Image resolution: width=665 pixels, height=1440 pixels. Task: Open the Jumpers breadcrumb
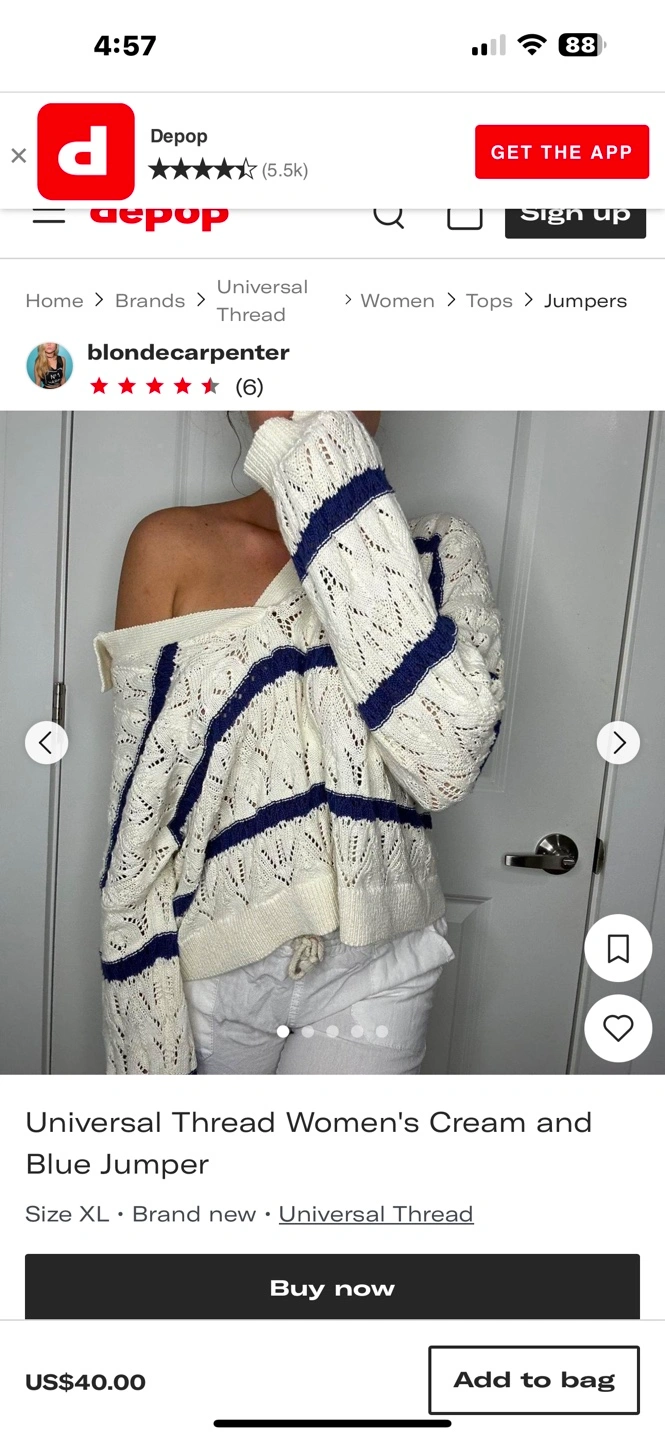coord(585,301)
